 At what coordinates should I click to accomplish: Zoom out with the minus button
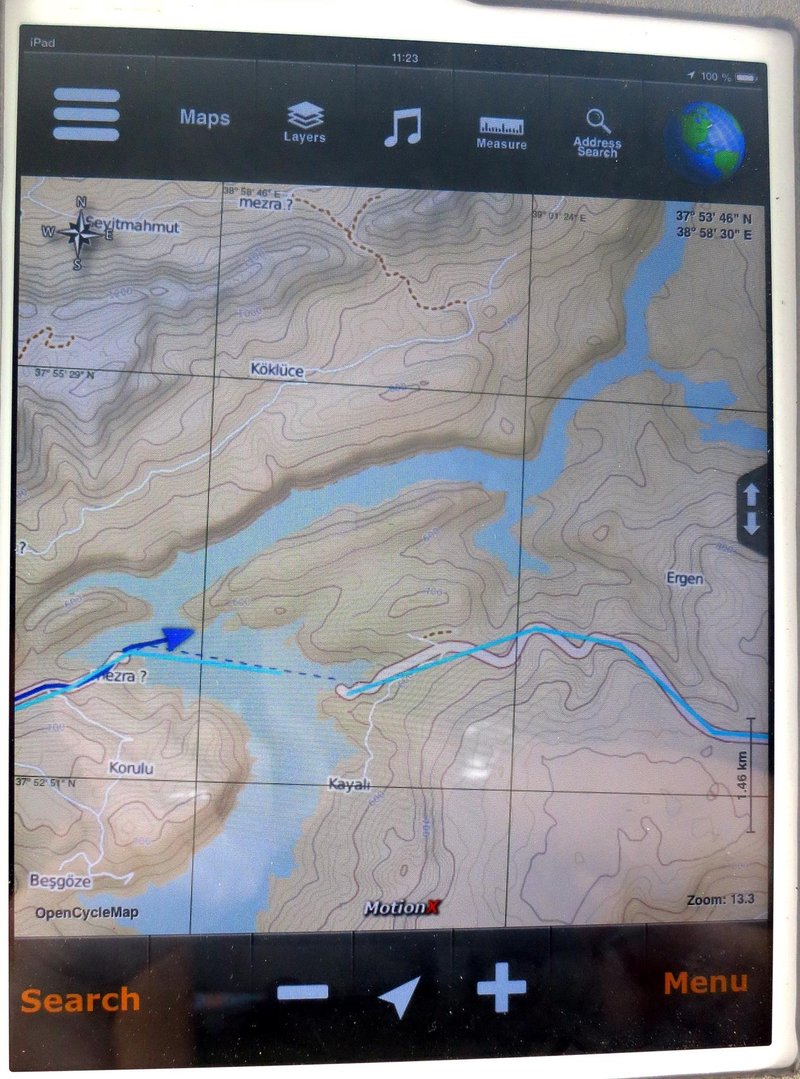point(303,992)
